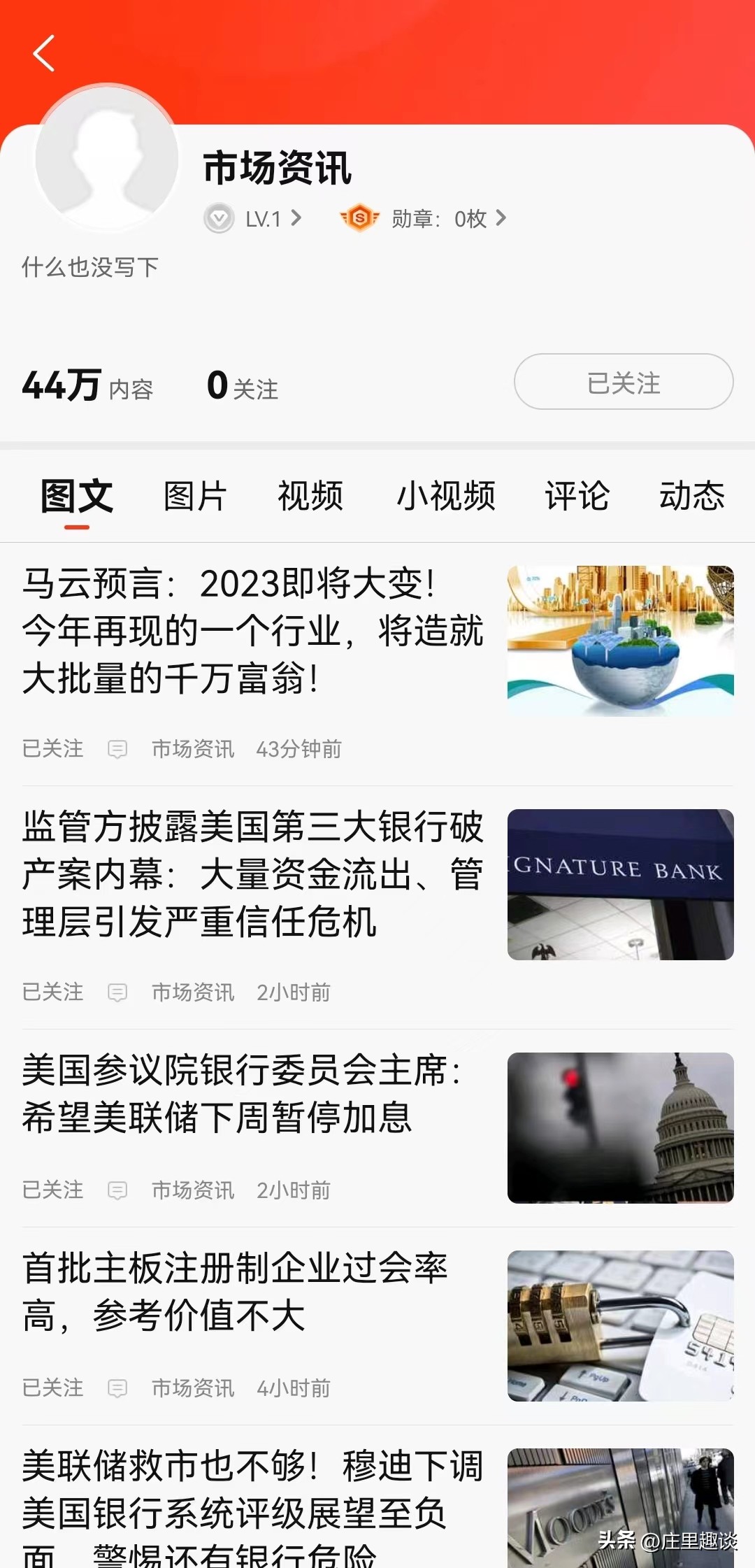This screenshot has height=1568, width=755.
Task: Toggle follow state via 已关注 button
Action: pos(622,381)
